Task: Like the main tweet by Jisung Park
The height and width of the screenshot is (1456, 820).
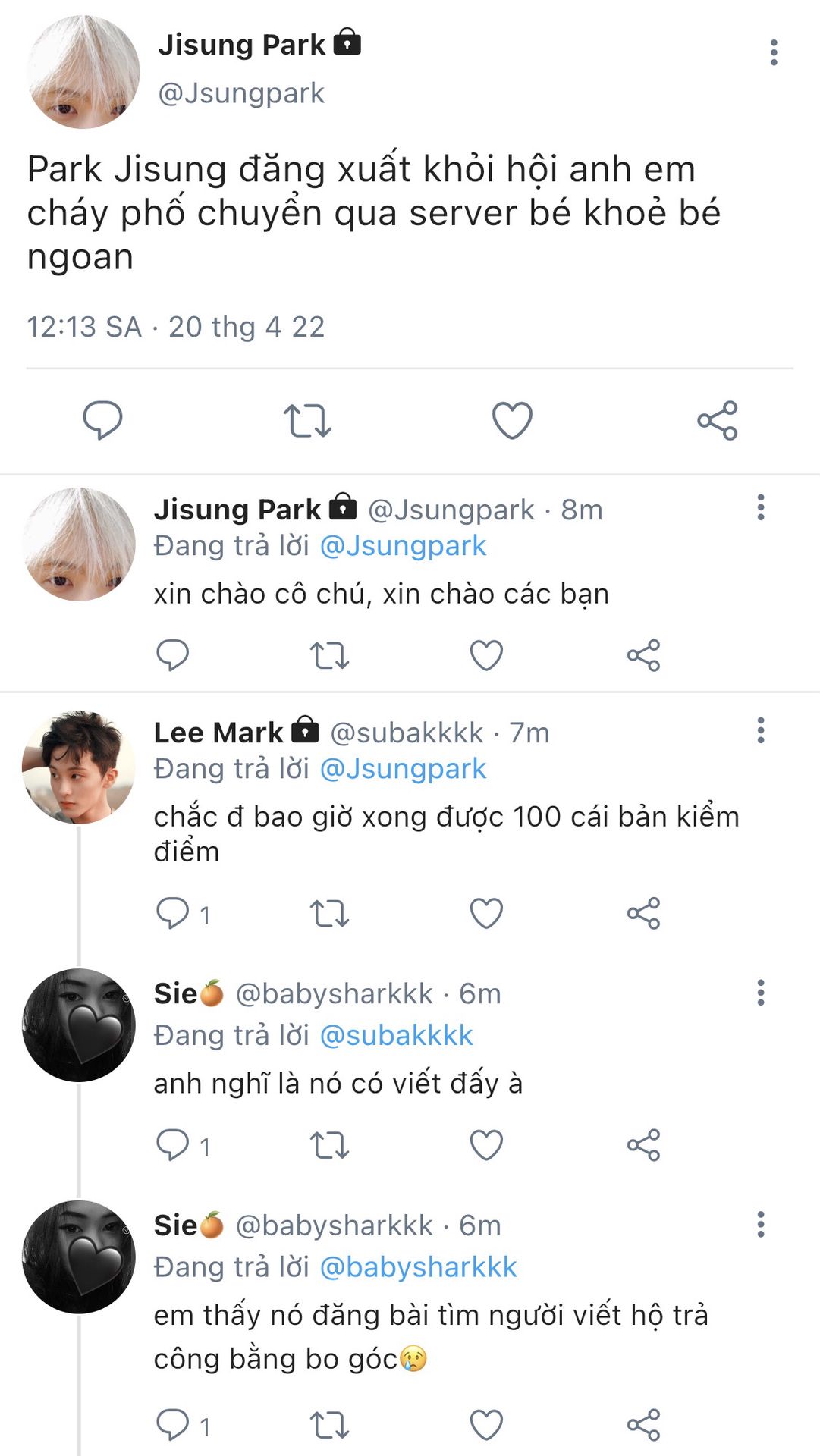Action: [512, 420]
